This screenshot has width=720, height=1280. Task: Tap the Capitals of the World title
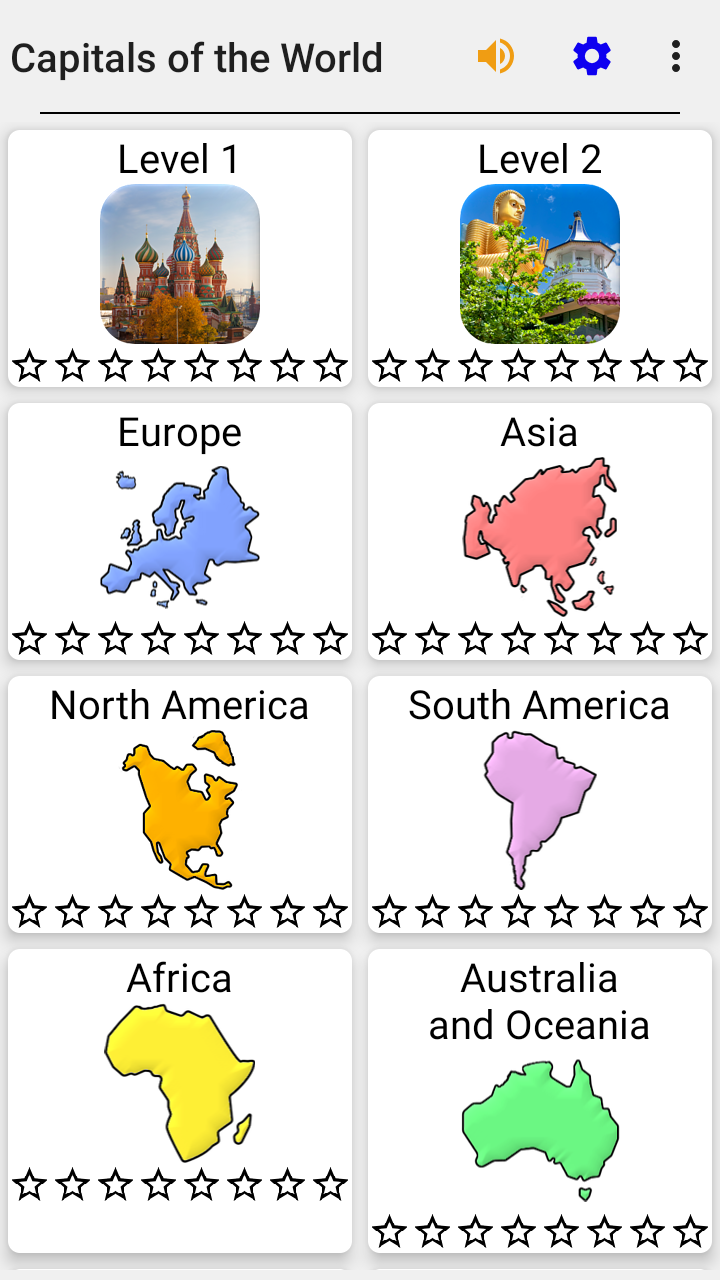pos(196,57)
